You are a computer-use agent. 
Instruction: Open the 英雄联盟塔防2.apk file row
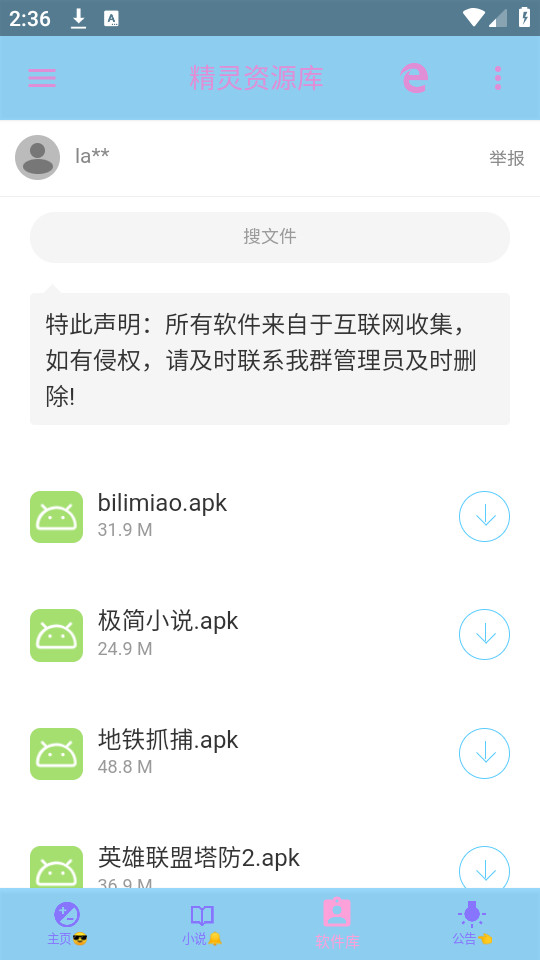click(x=270, y=864)
